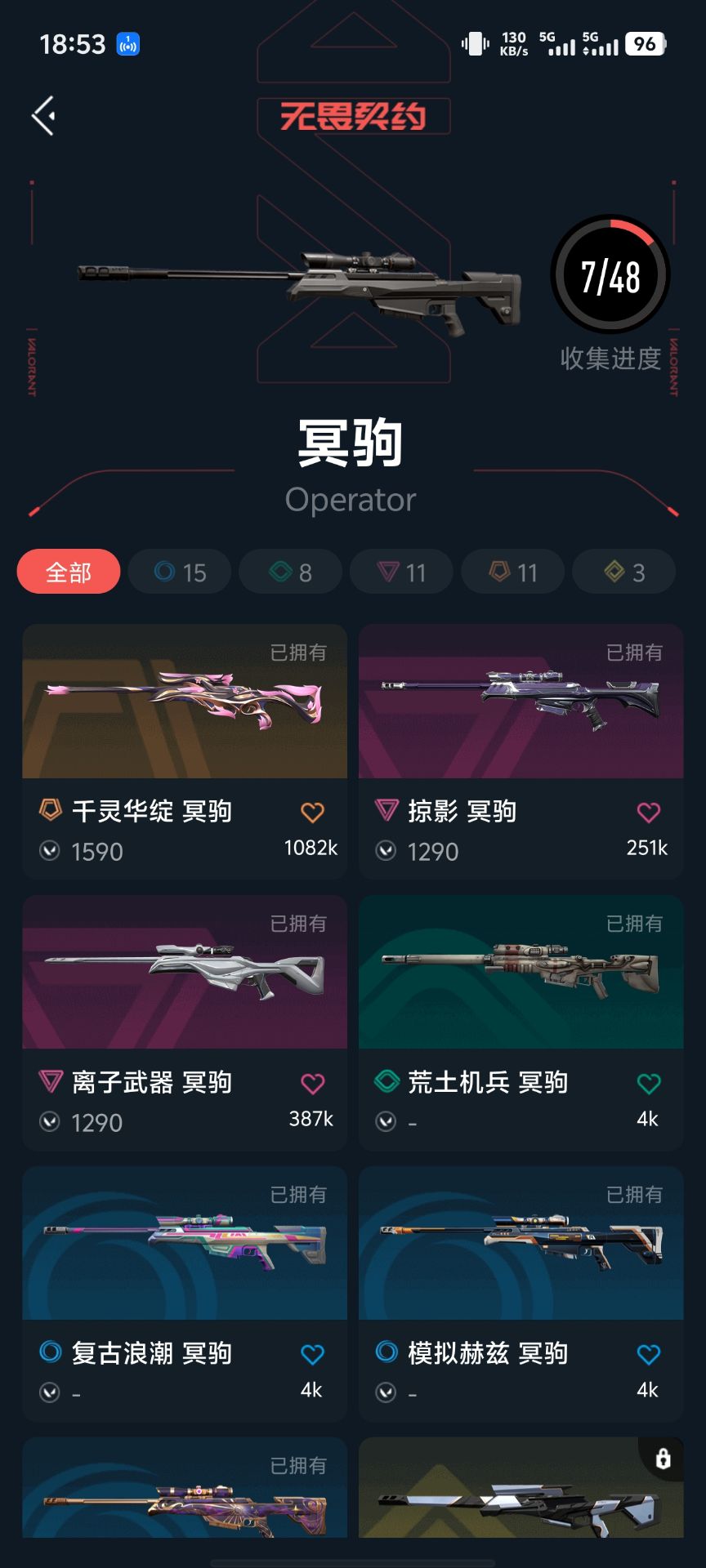Open the 荒土机兵 冥驹 skin card
The width and height of the screenshot is (706, 1568).
click(x=521, y=973)
